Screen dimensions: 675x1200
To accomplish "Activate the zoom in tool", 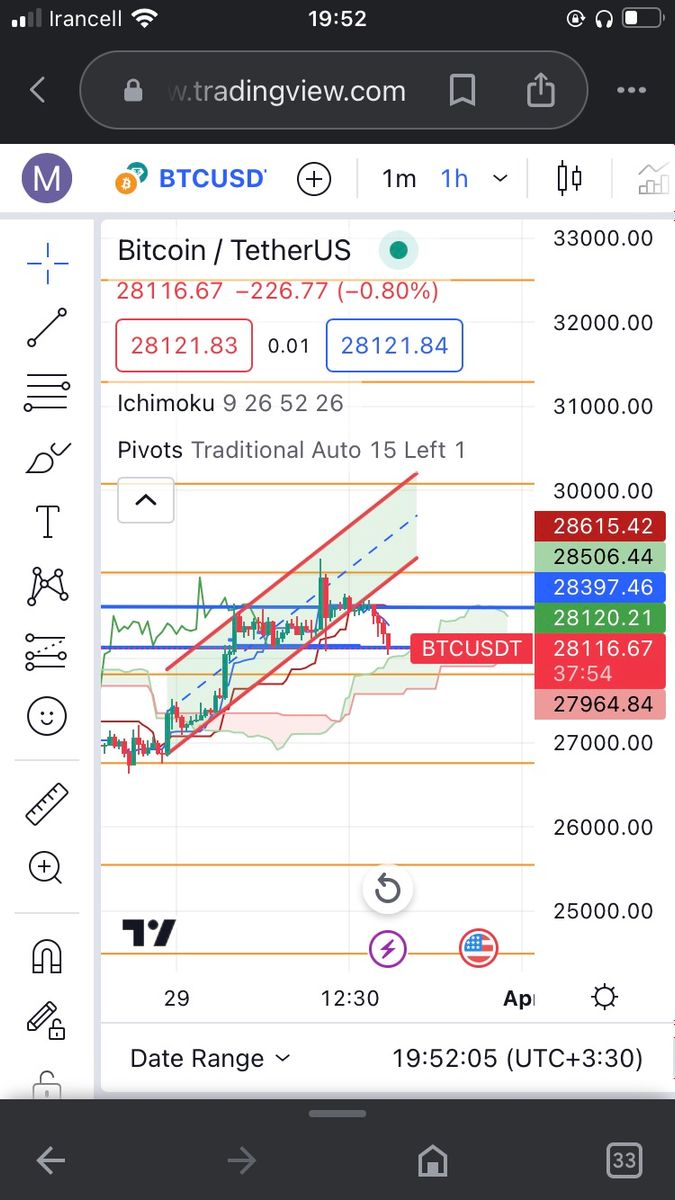I will pos(47,867).
